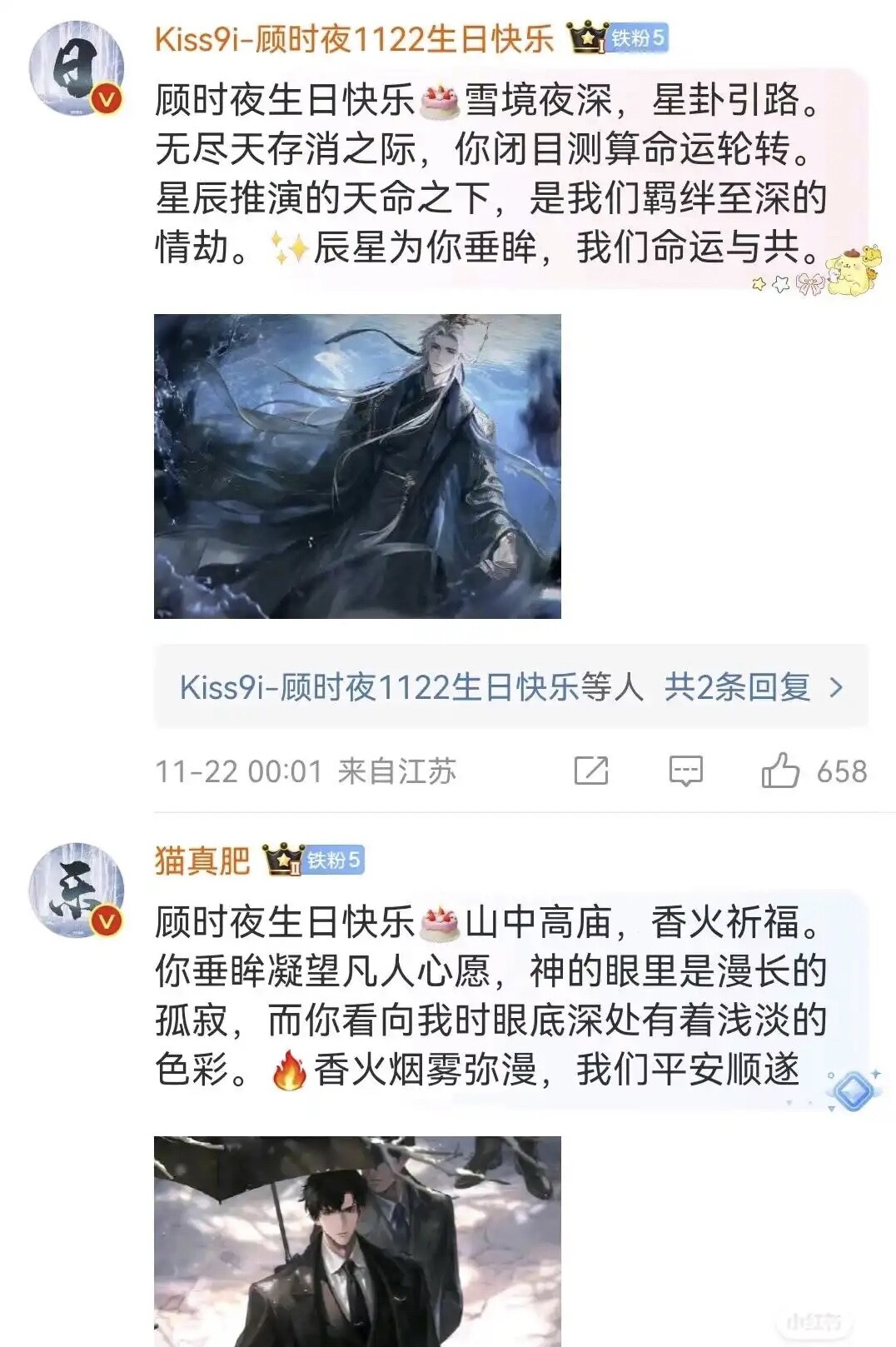Open 猫真肥's profile avatar
This screenshot has width=896, height=1347.
76,890
